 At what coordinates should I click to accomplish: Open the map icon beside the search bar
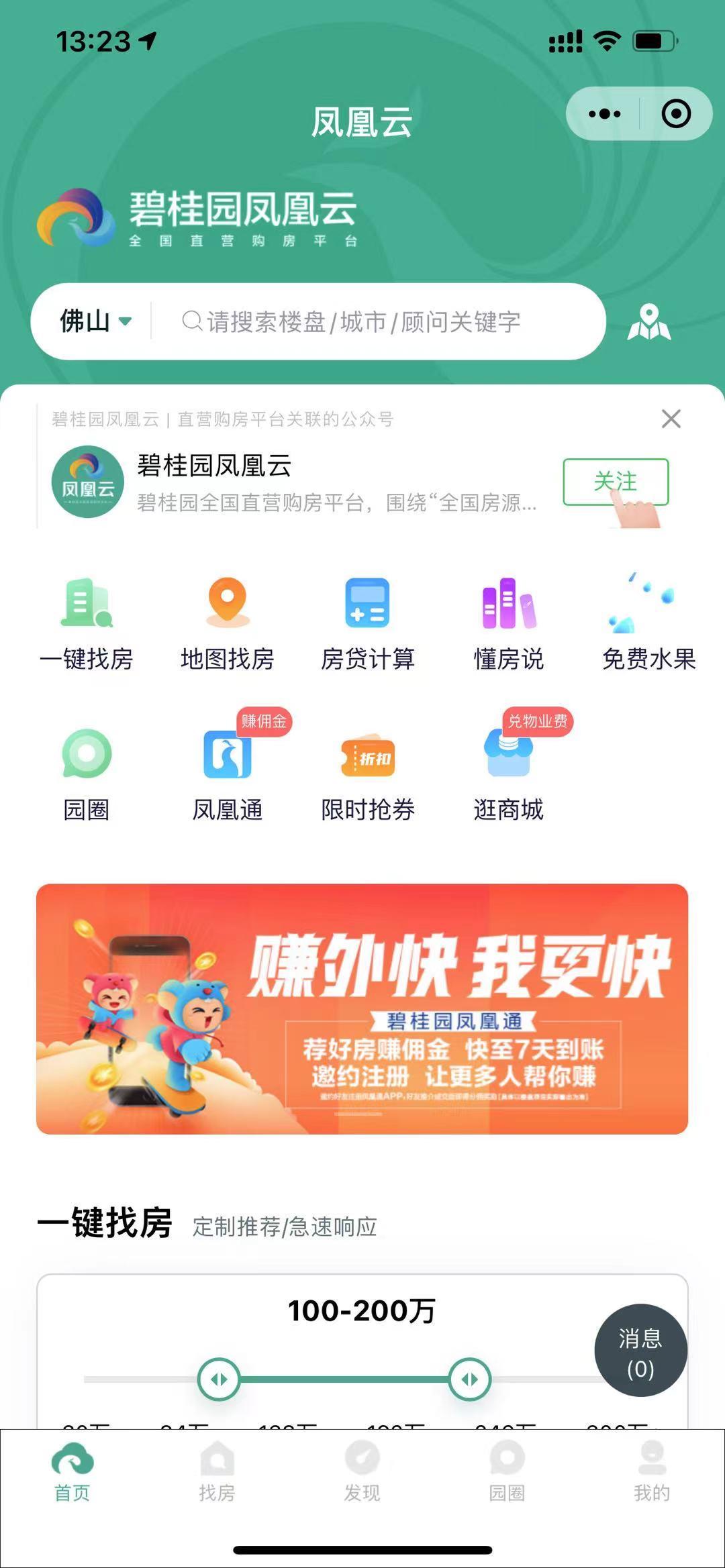(648, 322)
